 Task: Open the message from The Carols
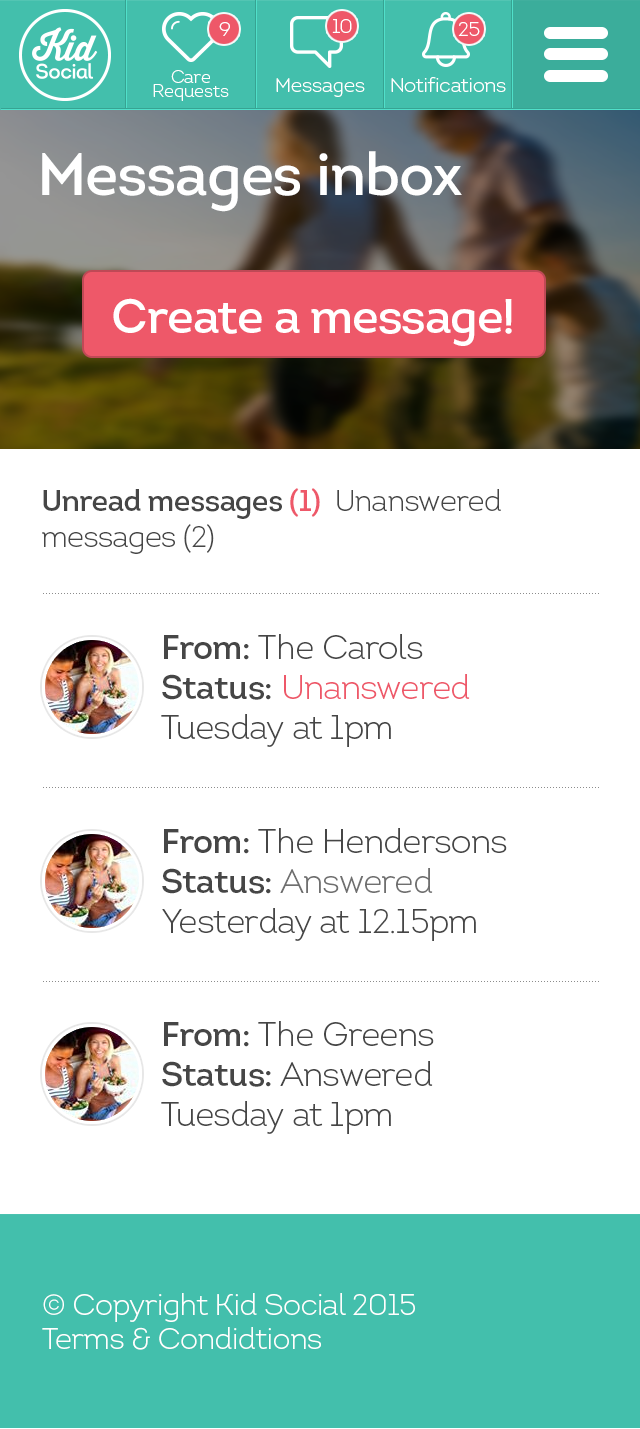tap(320, 688)
